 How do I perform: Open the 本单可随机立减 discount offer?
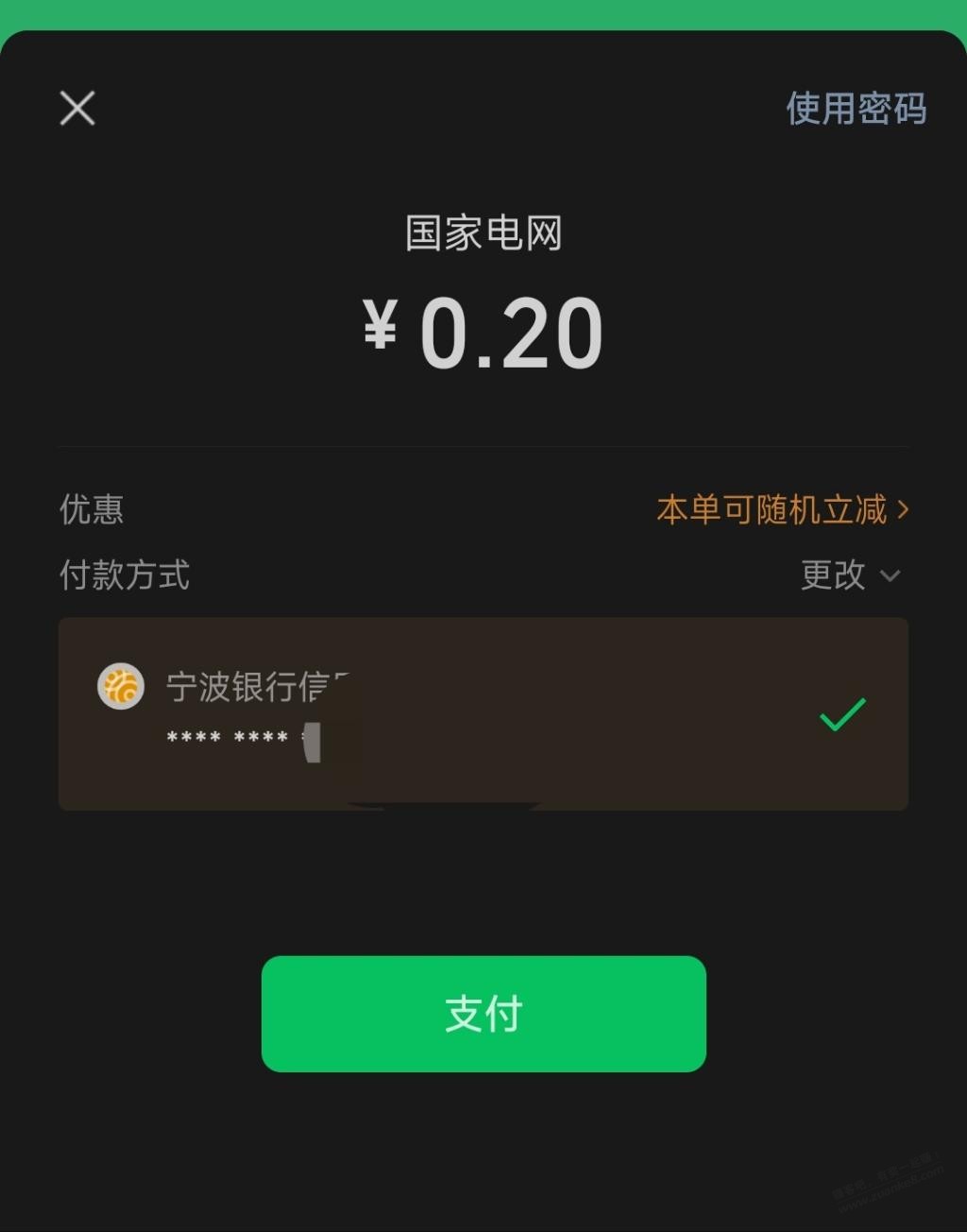pyautogui.click(x=782, y=510)
